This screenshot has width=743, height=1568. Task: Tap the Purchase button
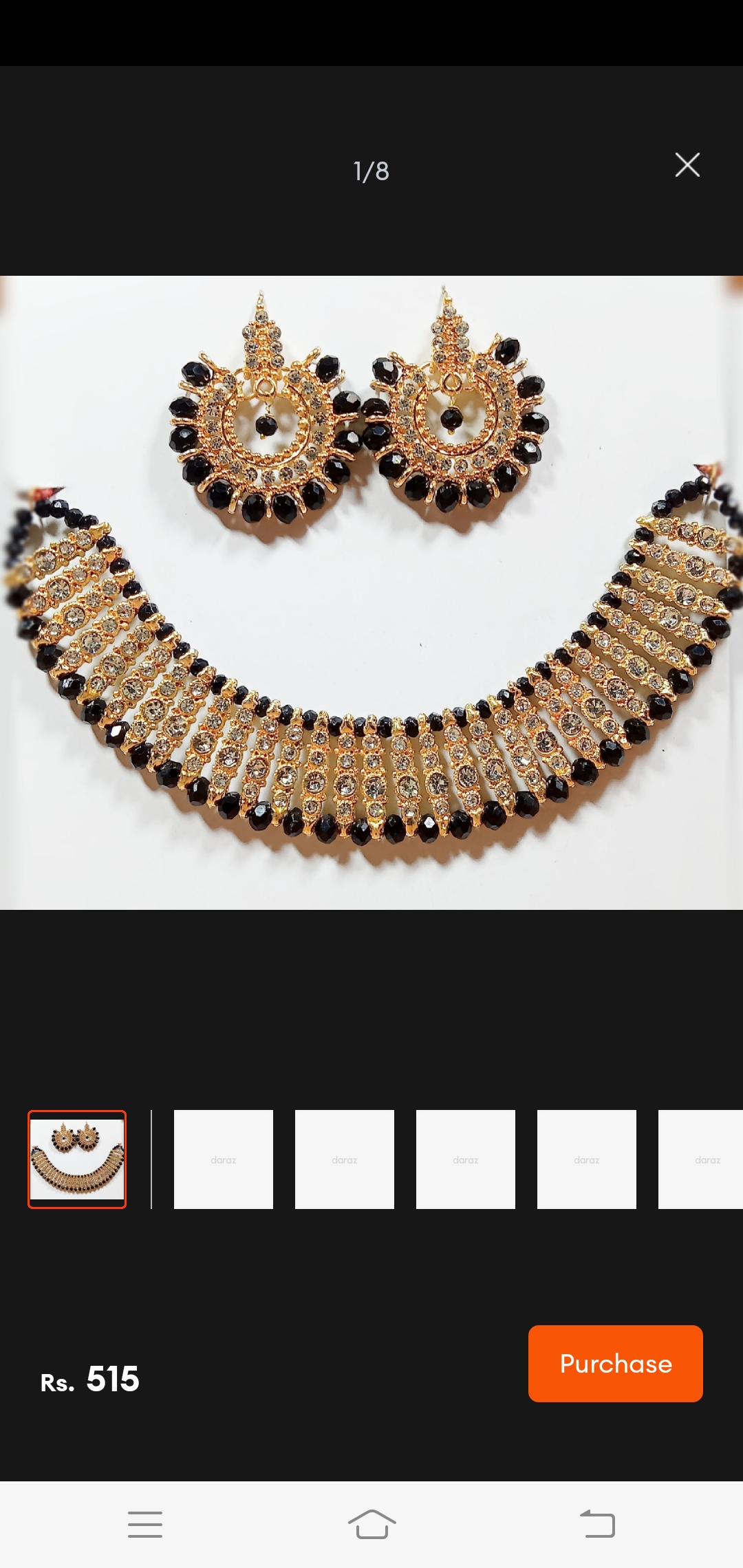pyautogui.click(x=615, y=1363)
